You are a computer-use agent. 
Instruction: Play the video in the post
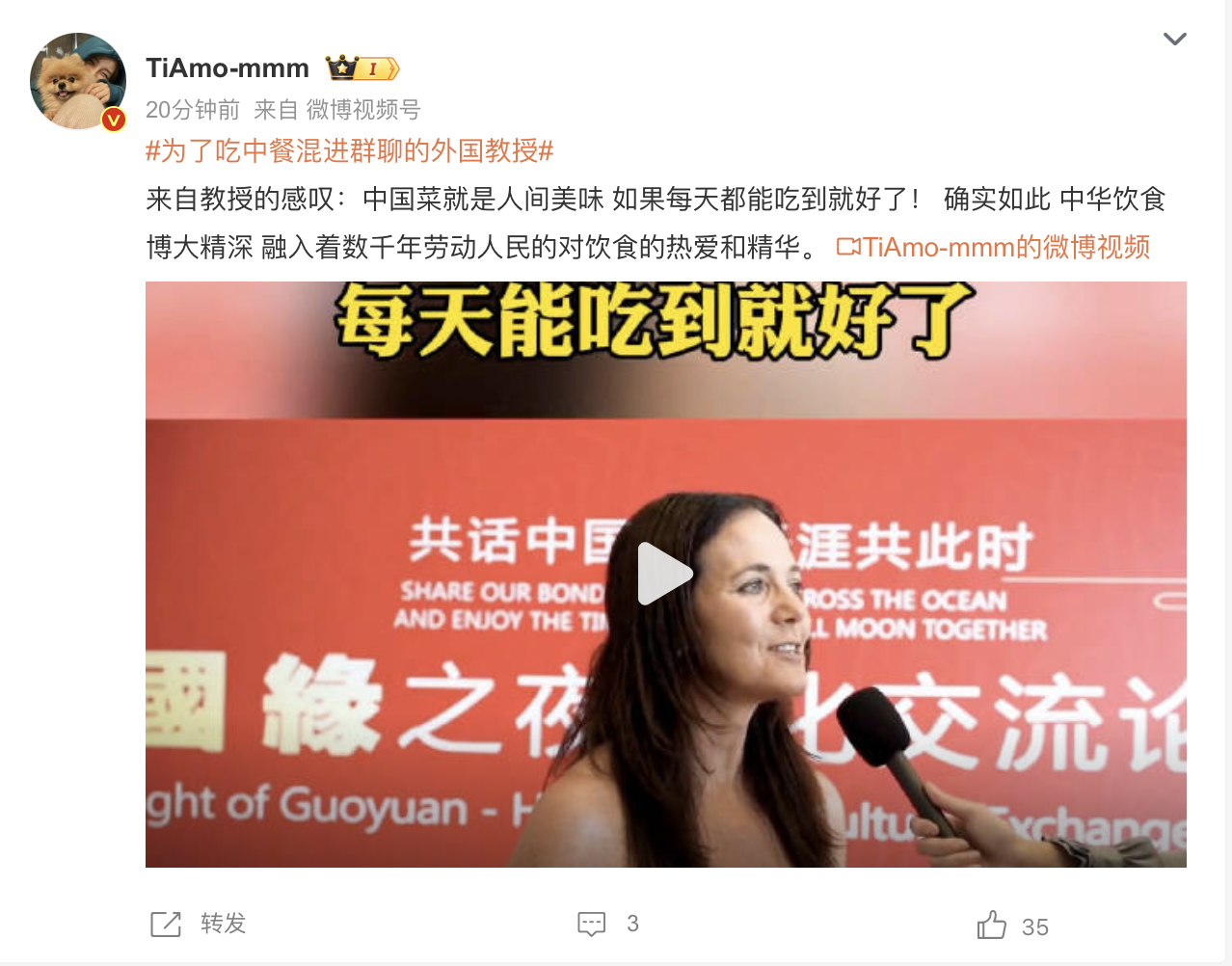(x=665, y=575)
